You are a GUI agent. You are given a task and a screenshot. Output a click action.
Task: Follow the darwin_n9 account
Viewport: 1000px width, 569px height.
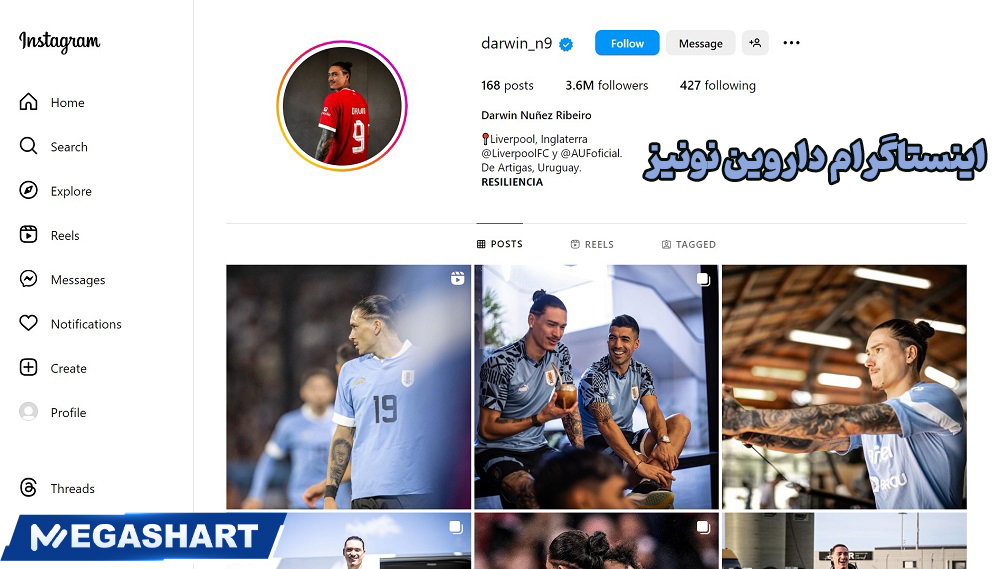627,43
